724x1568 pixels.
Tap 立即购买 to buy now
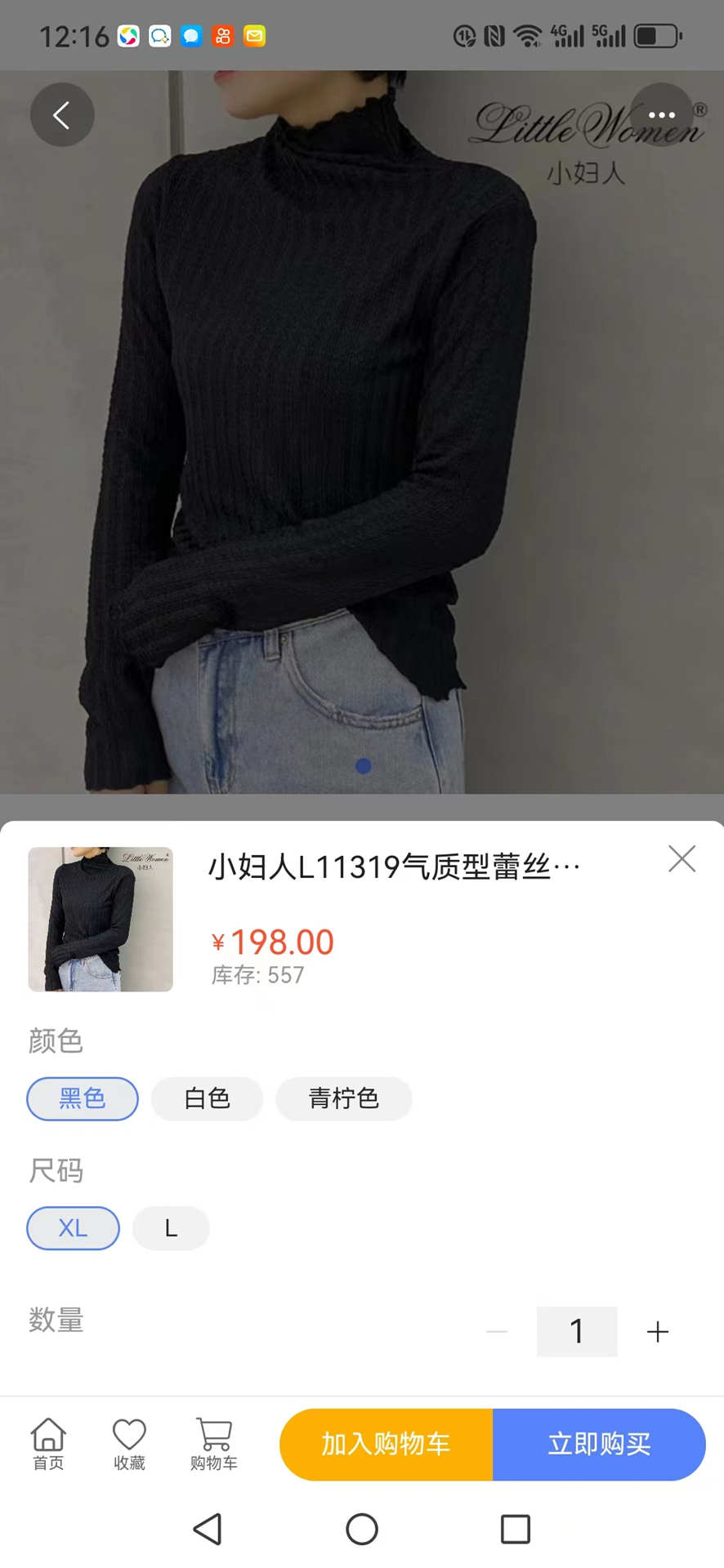[x=599, y=1444]
